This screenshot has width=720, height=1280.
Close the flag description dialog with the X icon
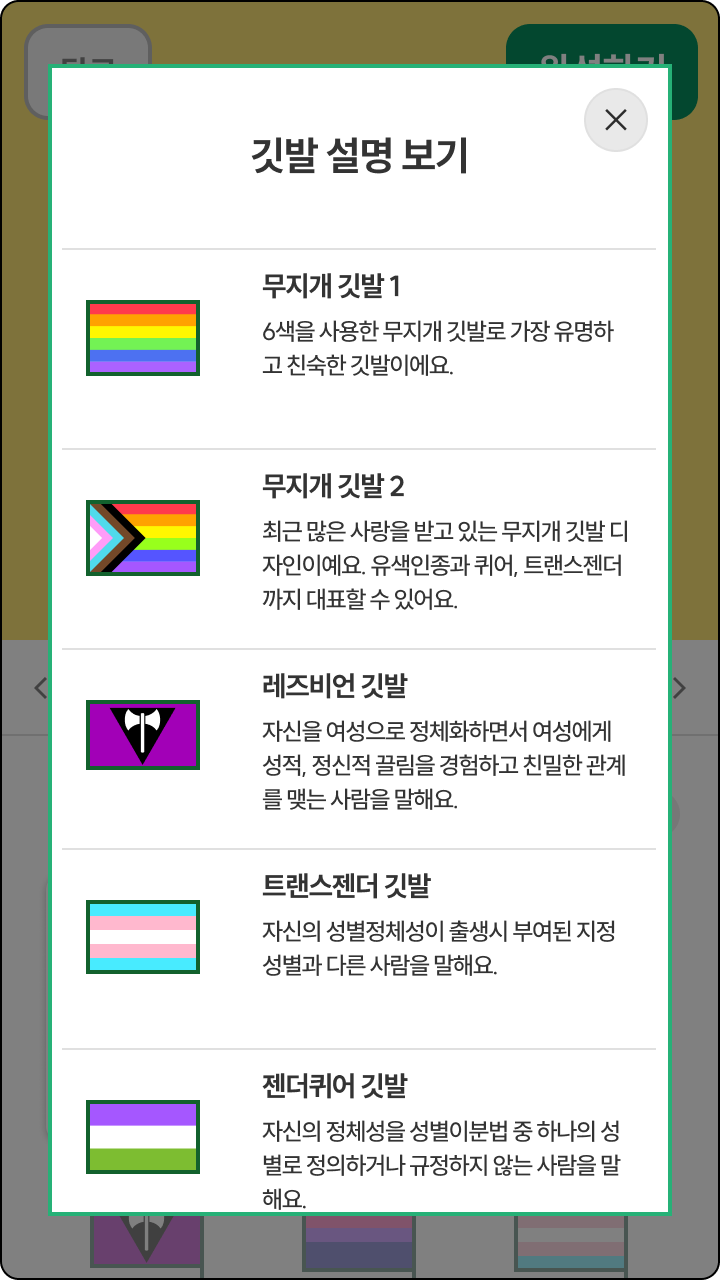[x=615, y=119]
